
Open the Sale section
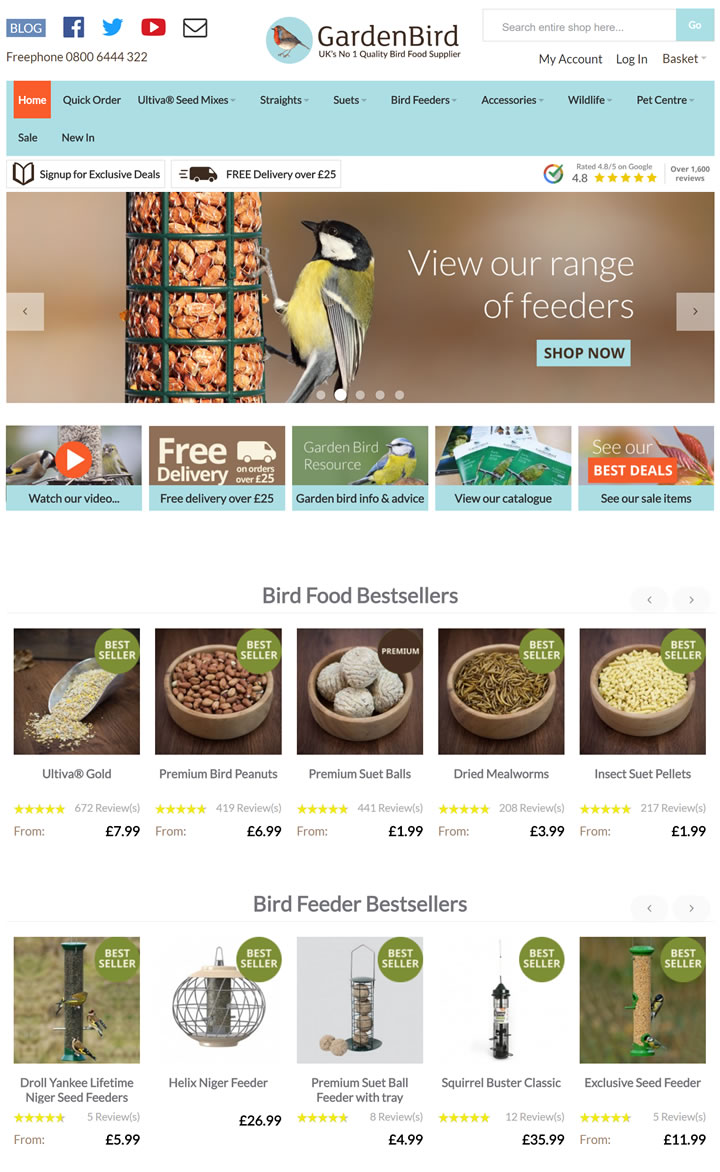click(x=28, y=137)
